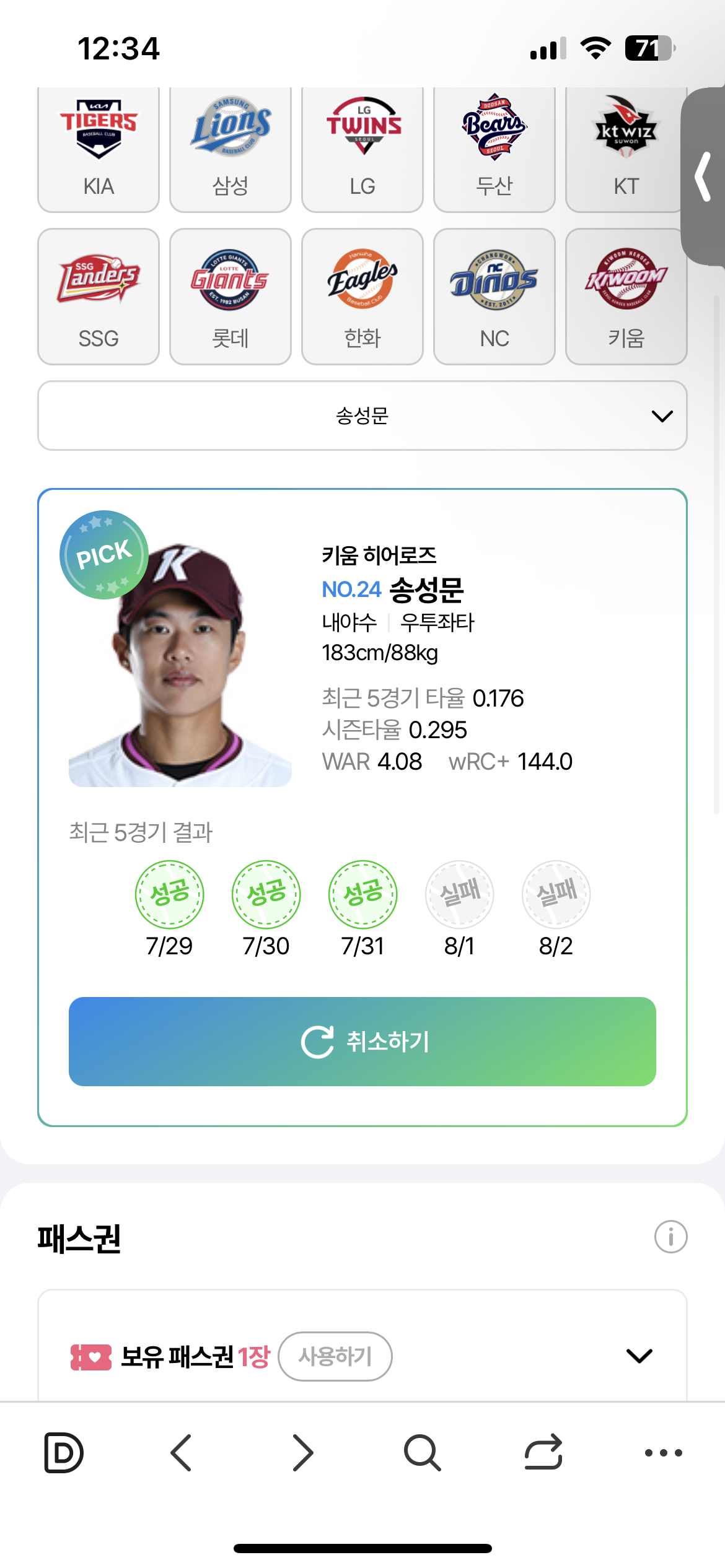Open the 송성문 player dropdown
The width and height of the screenshot is (725, 1568).
[x=362, y=416]
